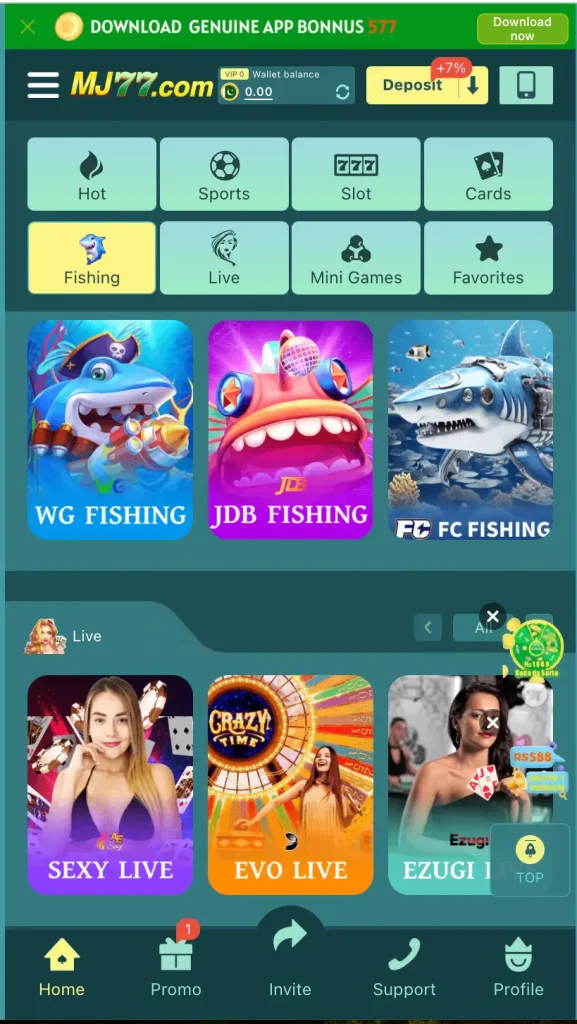577x1024 pixels.
Task: Switch to the Mini Games category
Action: click(x=356, y=258)
